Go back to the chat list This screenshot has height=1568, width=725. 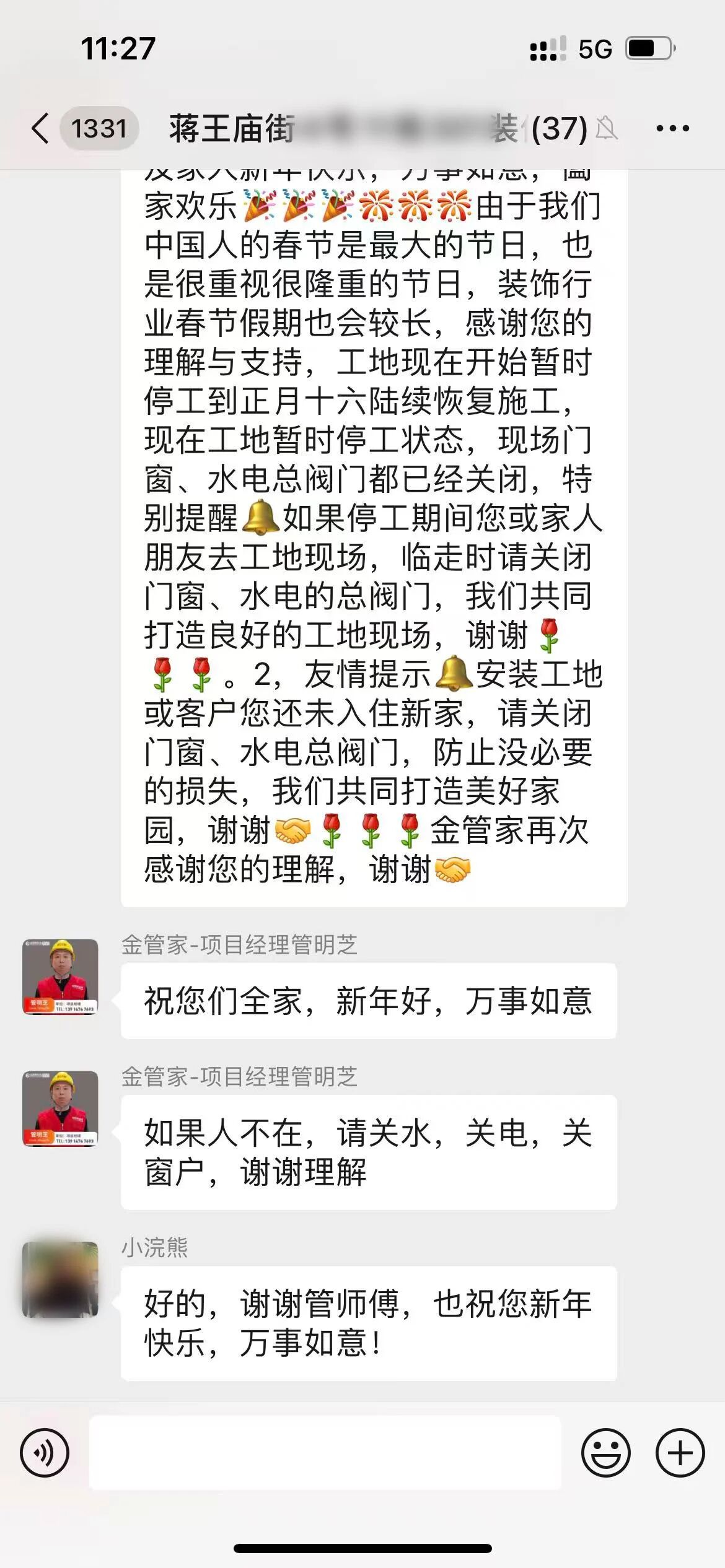pos(41,129)
